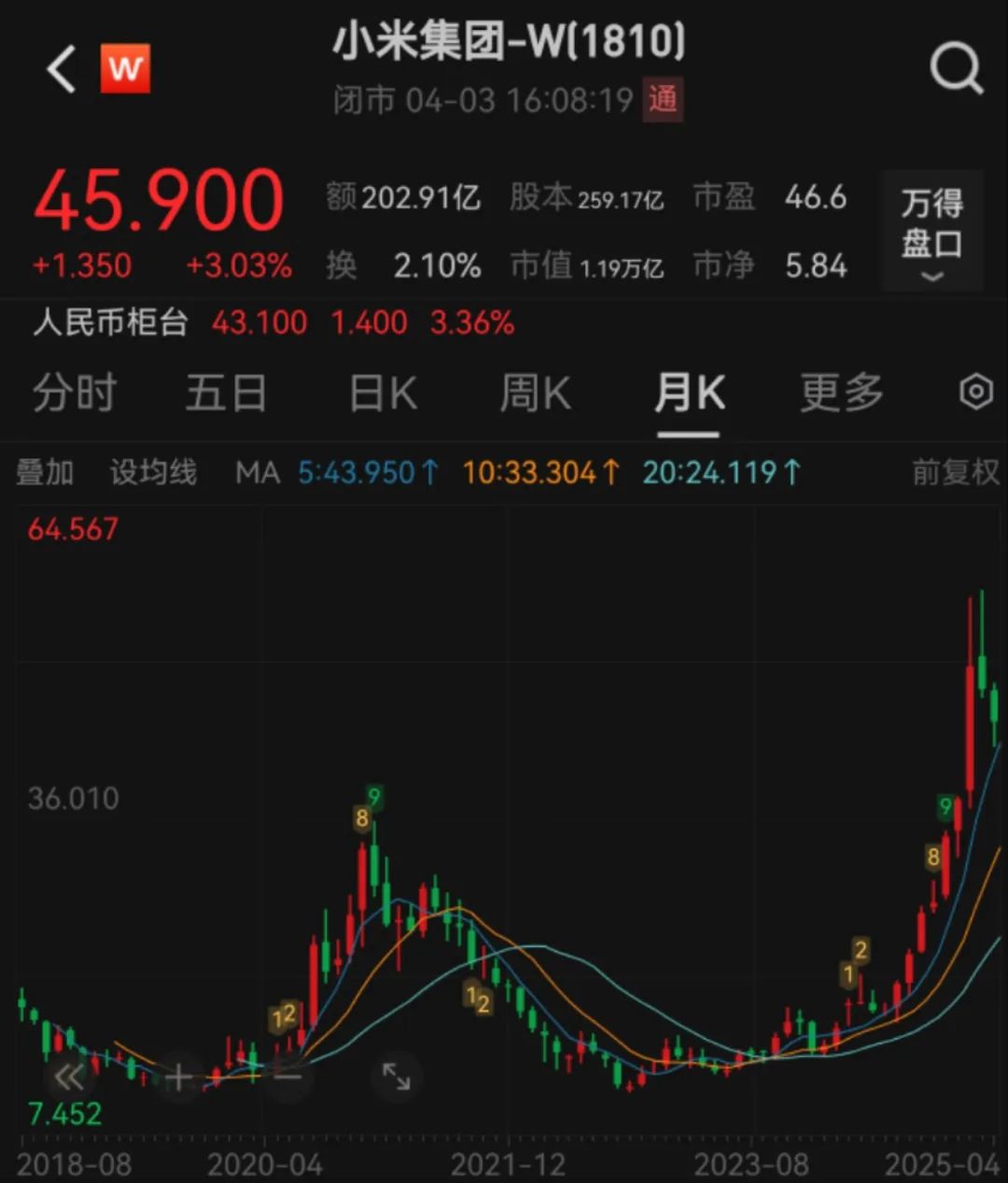The width and height of the screenshot is (1008, 1183).
Task: Change the 前复权 price adjustment mode
Action: (x=956, y=472)
